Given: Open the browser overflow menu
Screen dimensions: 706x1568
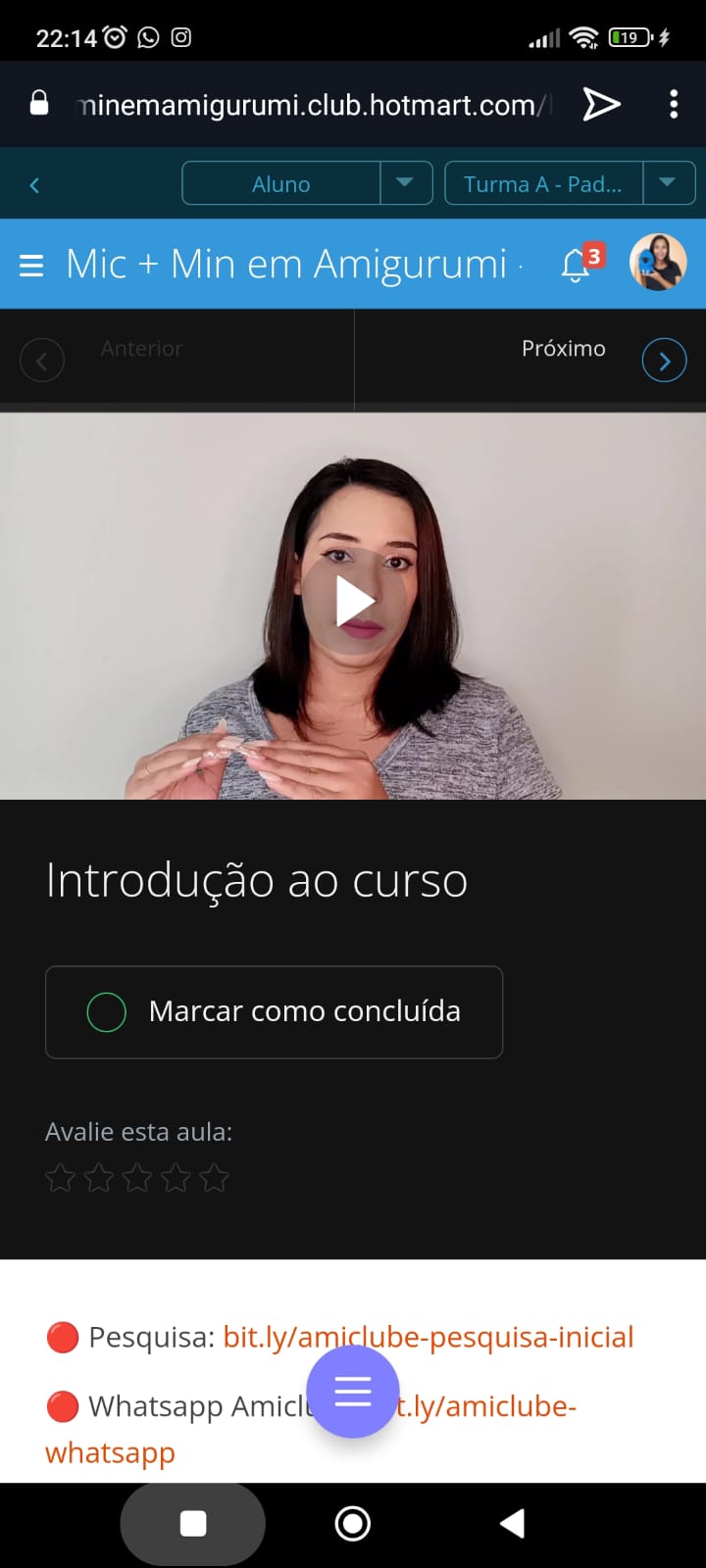Looking at the screenshot, I should pyautogui.click(x=674, y=104).
